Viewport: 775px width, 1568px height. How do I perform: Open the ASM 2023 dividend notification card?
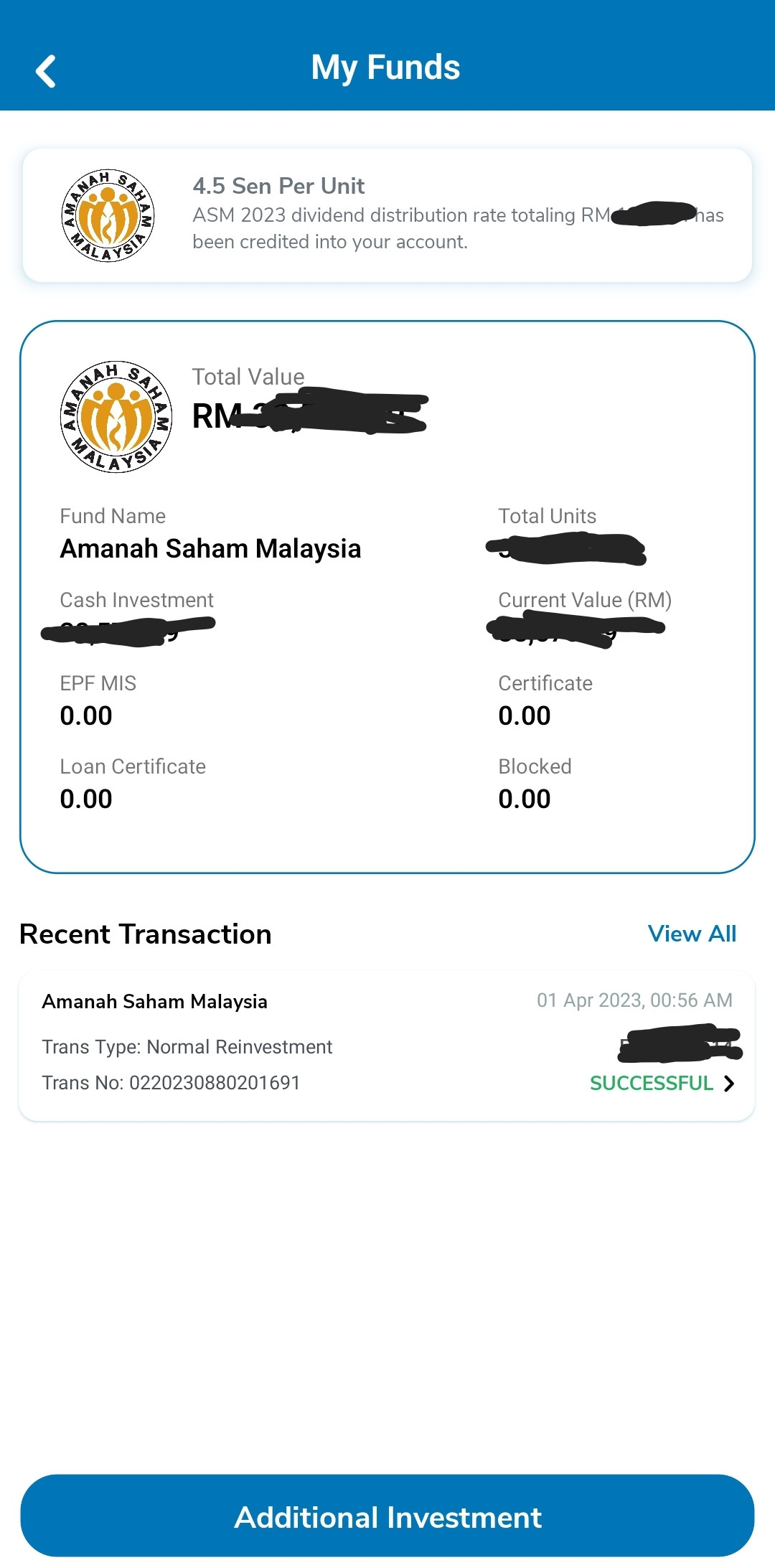[x=387, y=215]
